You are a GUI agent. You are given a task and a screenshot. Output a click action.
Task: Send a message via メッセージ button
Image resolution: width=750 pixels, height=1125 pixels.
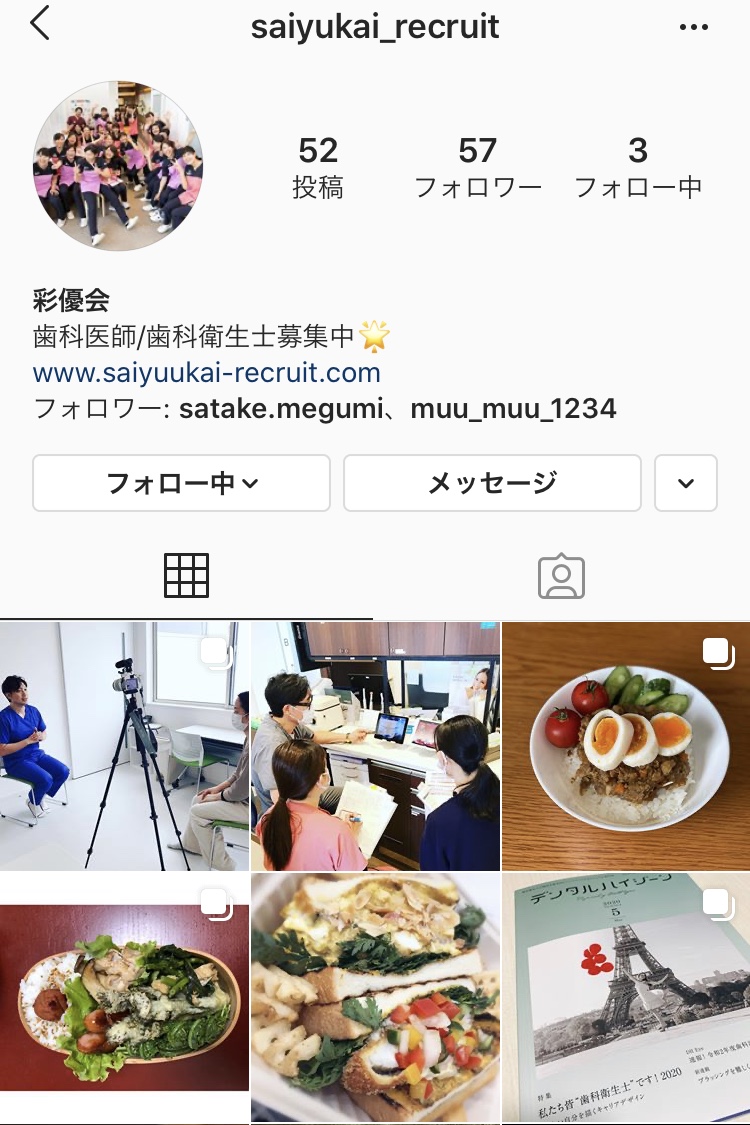(492, 483)
